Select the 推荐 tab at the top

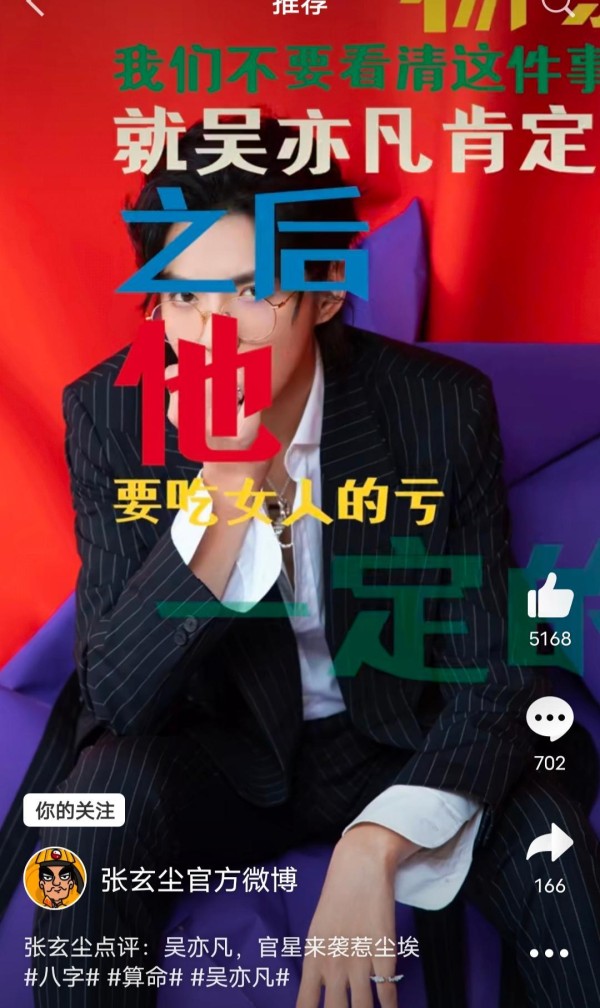click(x=300, y=6)
